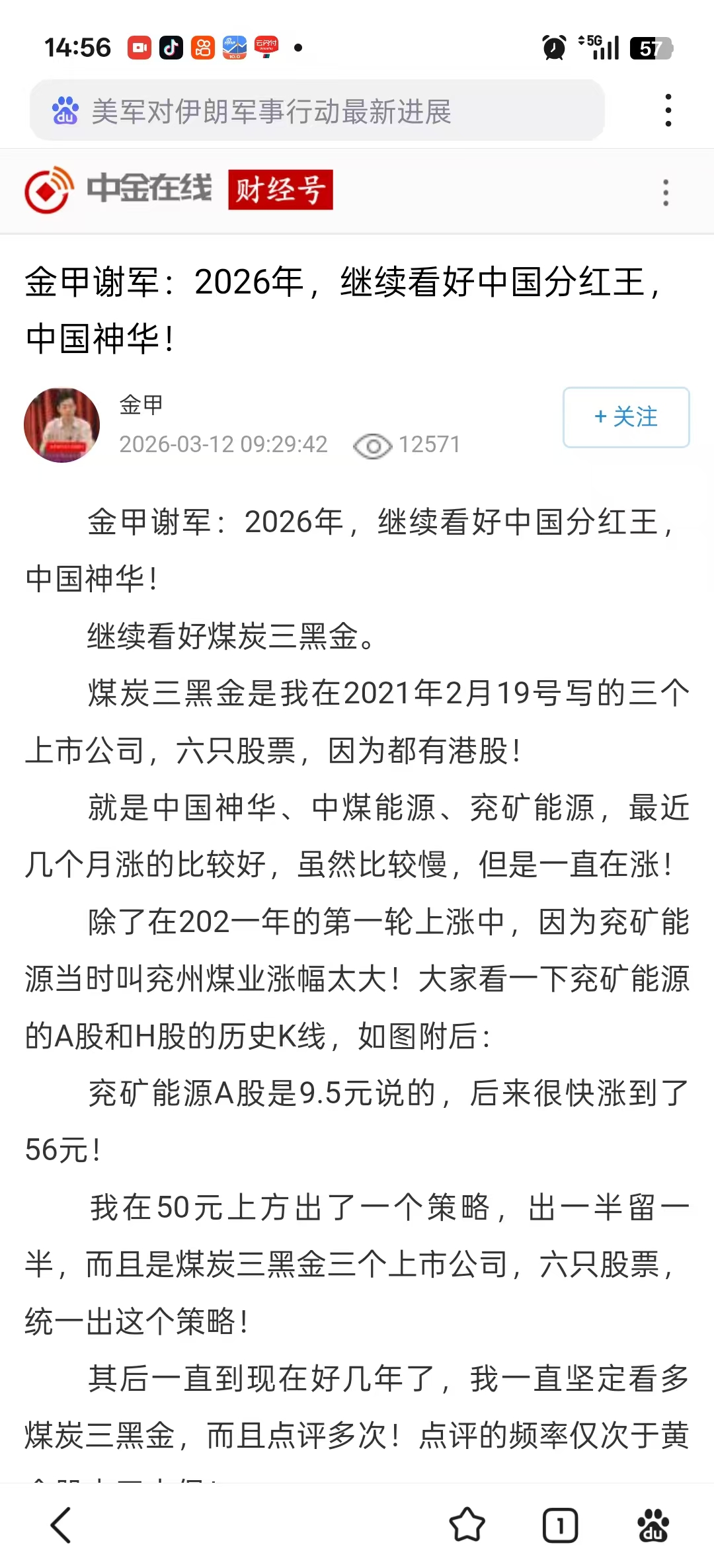The image size is (714, 1568).
Task: Open the browser overflow menu beside search bar
Action: pos(668,110)
